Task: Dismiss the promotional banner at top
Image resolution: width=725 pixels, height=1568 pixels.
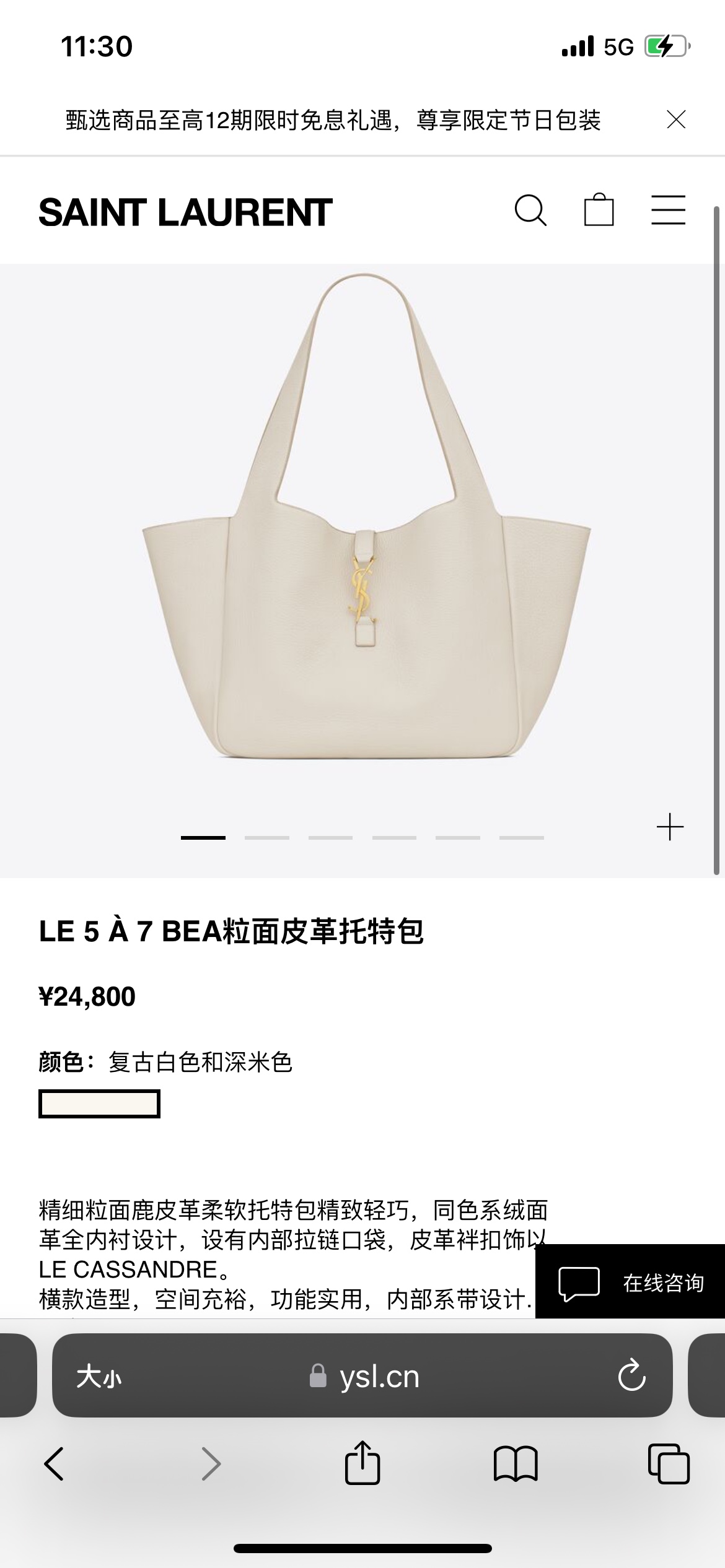Action: pos(676,120)
